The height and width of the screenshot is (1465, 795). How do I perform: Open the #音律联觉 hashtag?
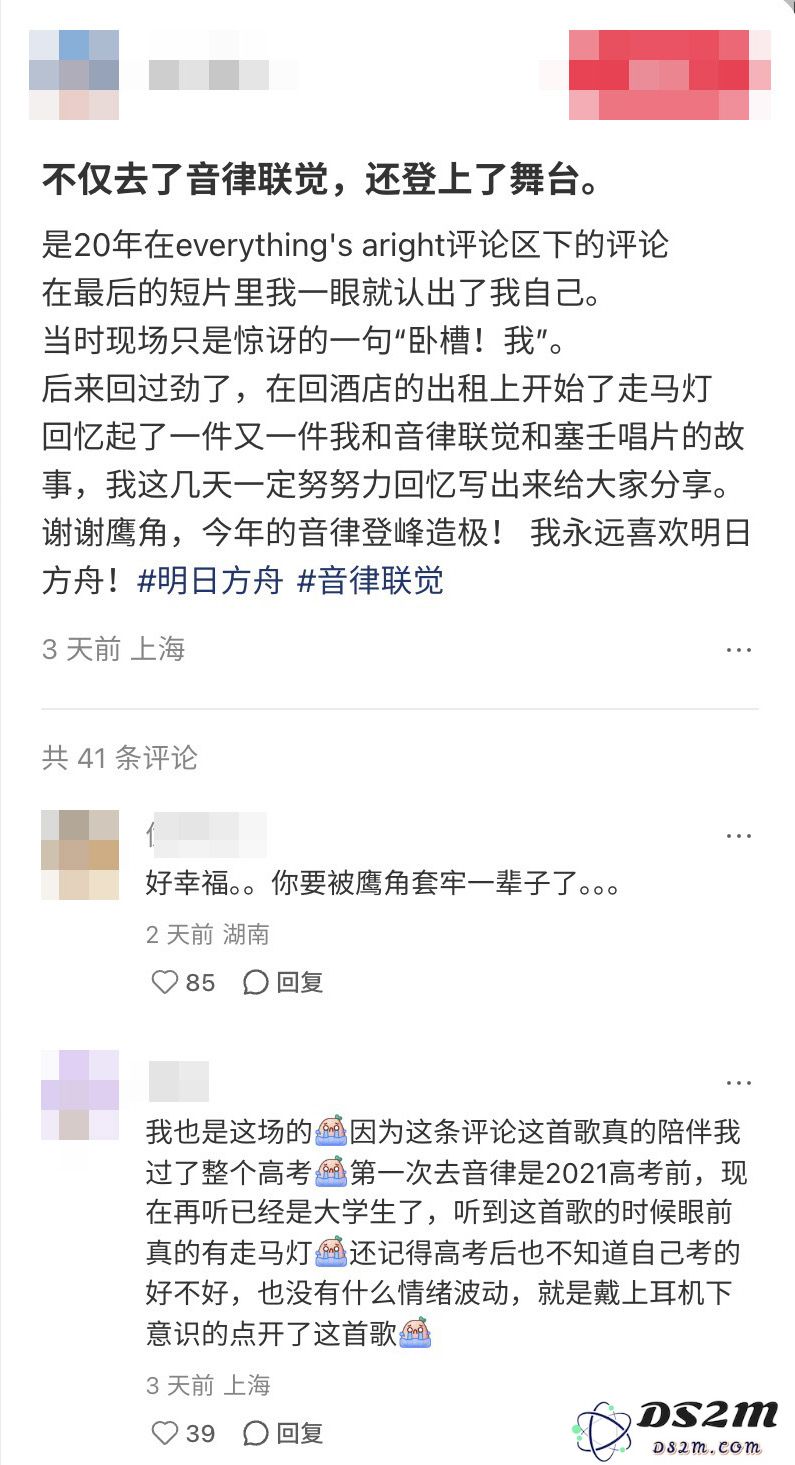(x=370, y=581)
